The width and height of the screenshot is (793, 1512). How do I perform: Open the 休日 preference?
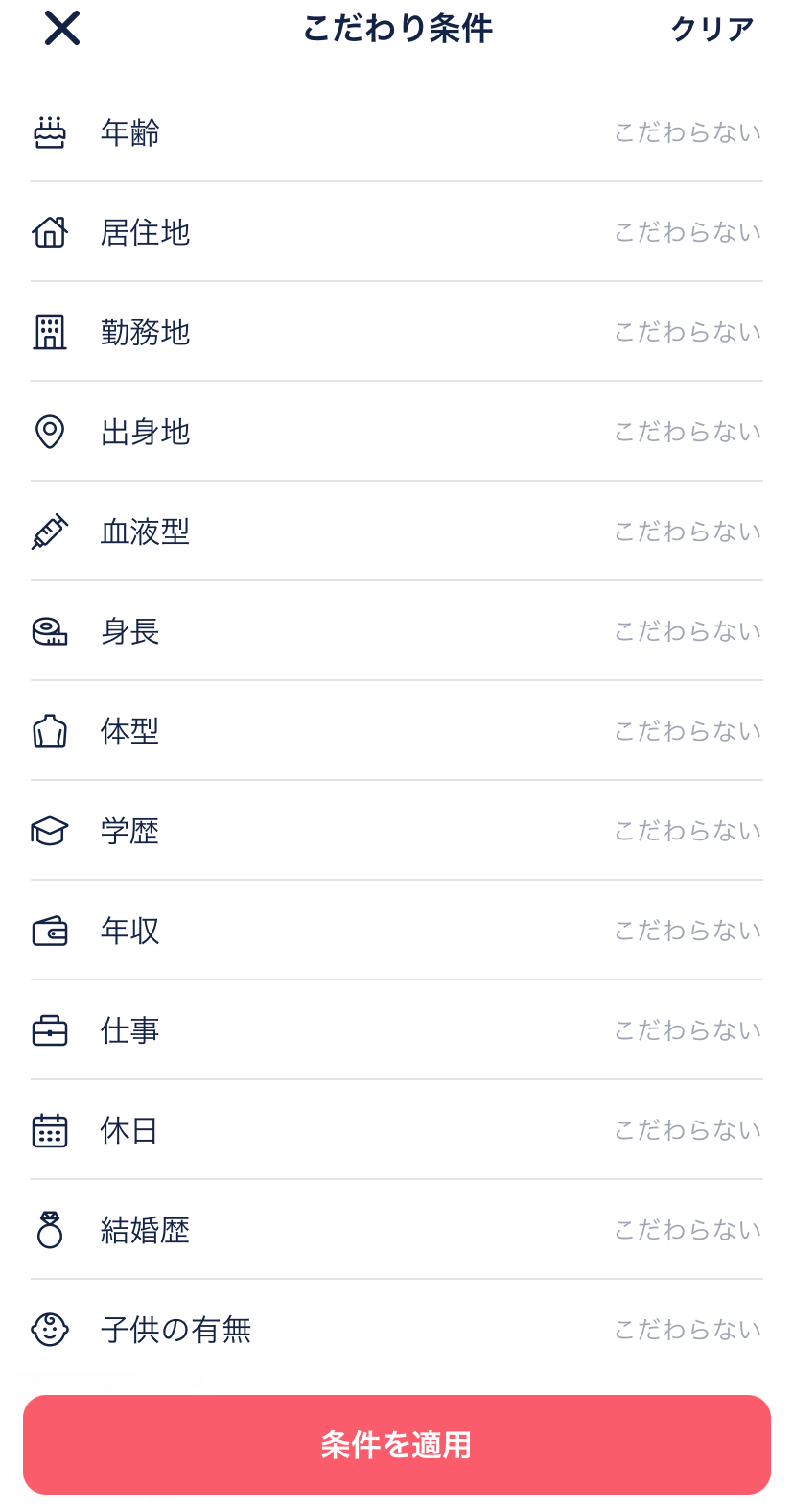pos(397,1130)
